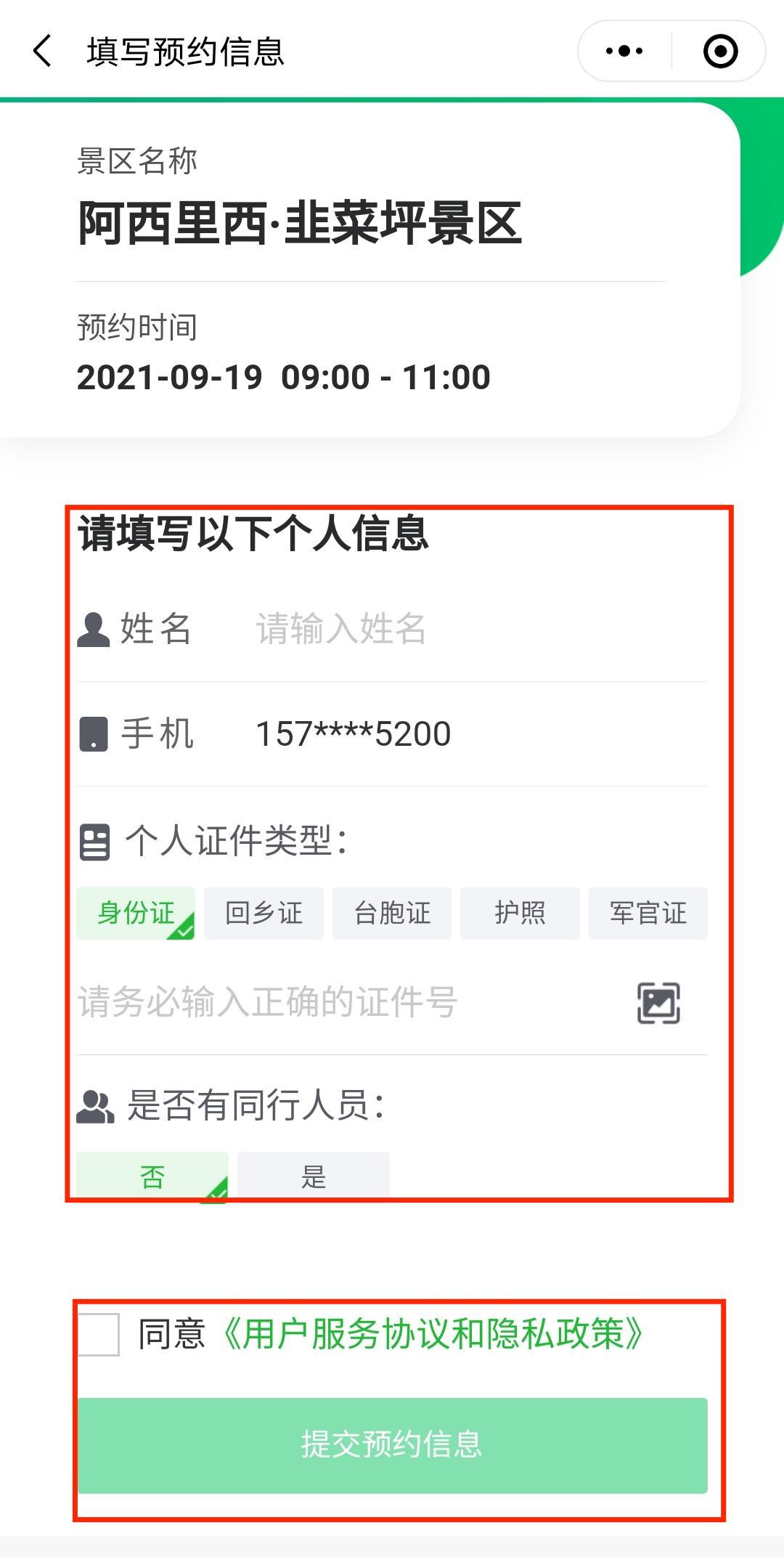Image resolution: width=784 pixels, height=1557 pixels.
Task: Choose 军官证 as the ID type
Action: click(x=648, y=913)
